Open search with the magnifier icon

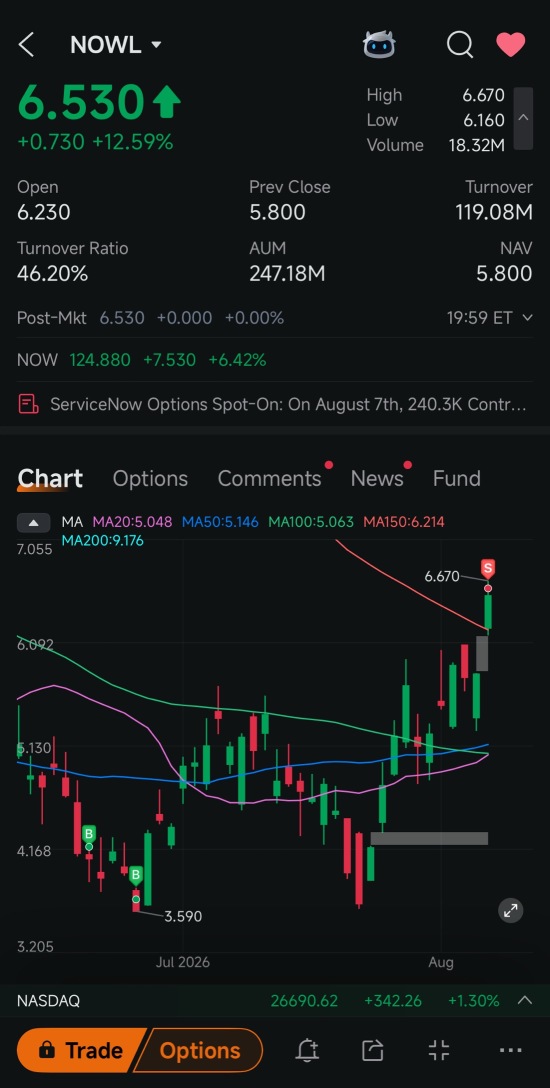point(459,45)
